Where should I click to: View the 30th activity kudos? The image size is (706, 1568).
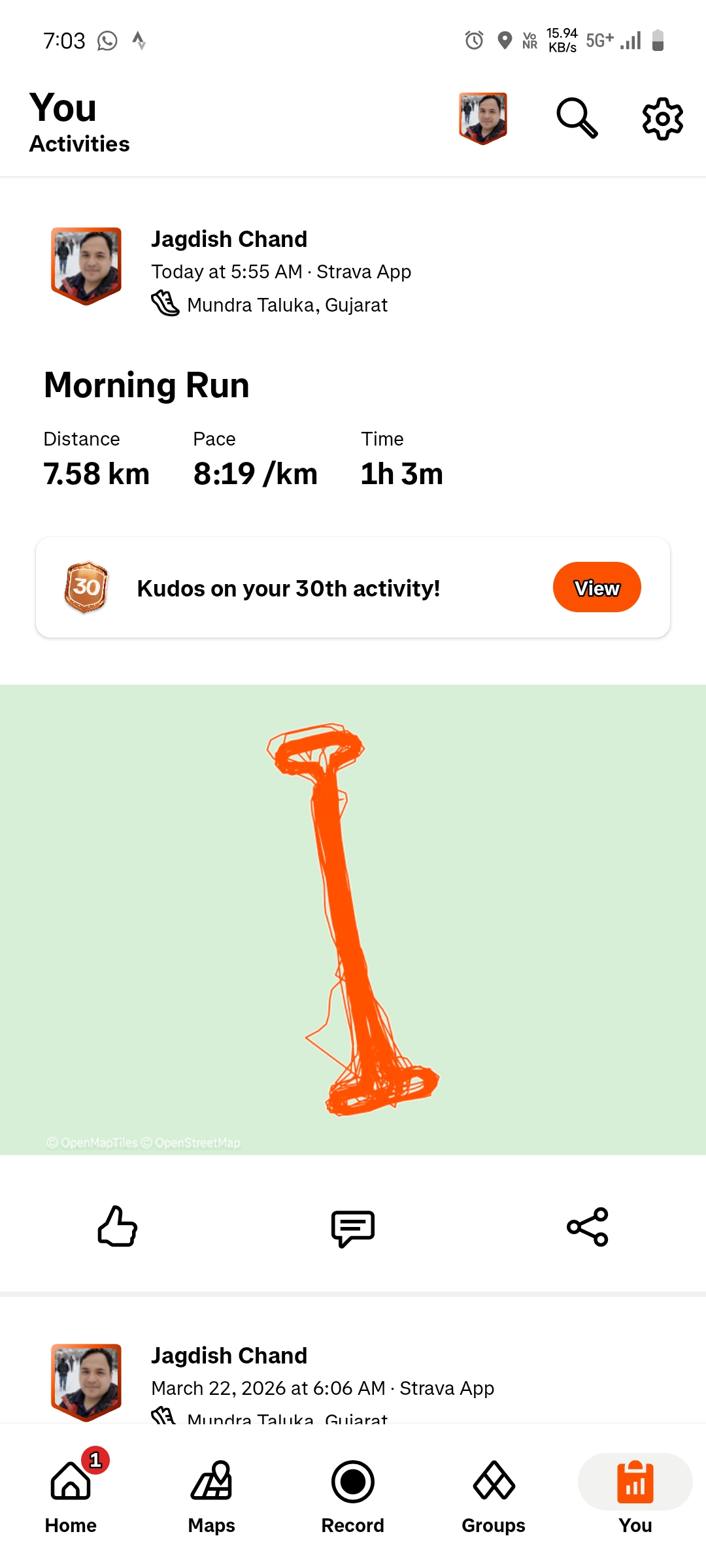click(x=596, y=587)
